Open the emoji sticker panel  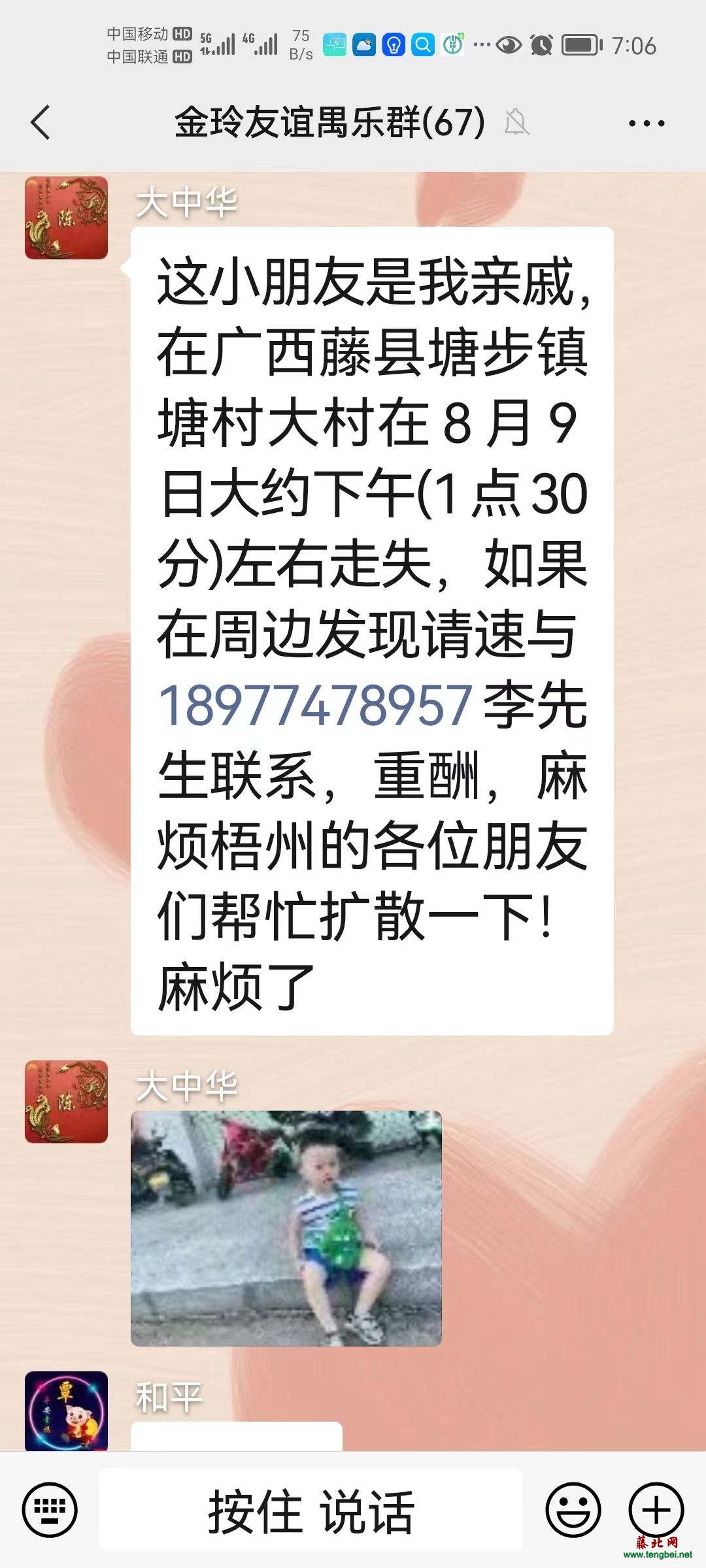573,1509
